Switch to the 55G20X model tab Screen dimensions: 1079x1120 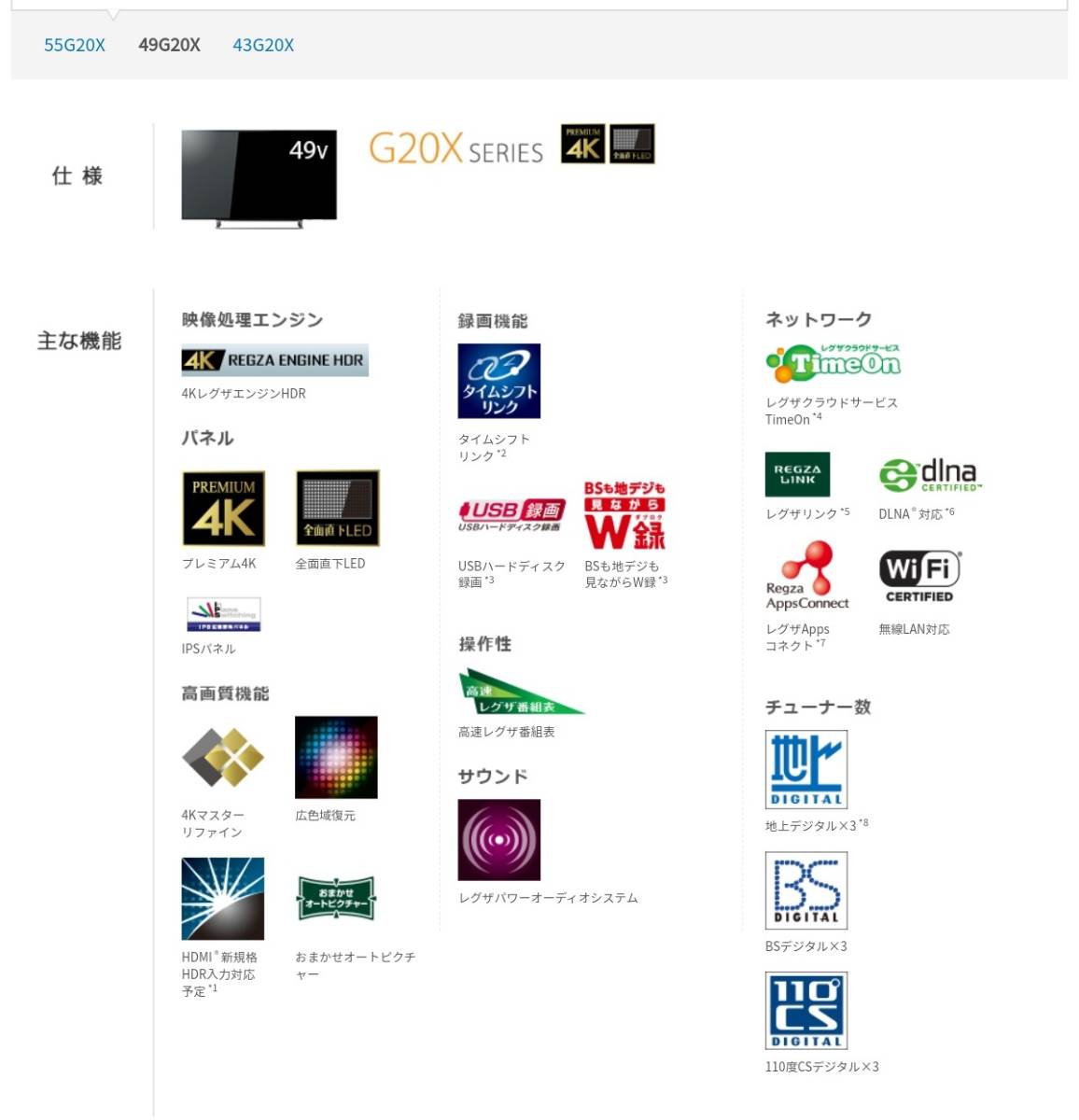[x=75, y=45]
